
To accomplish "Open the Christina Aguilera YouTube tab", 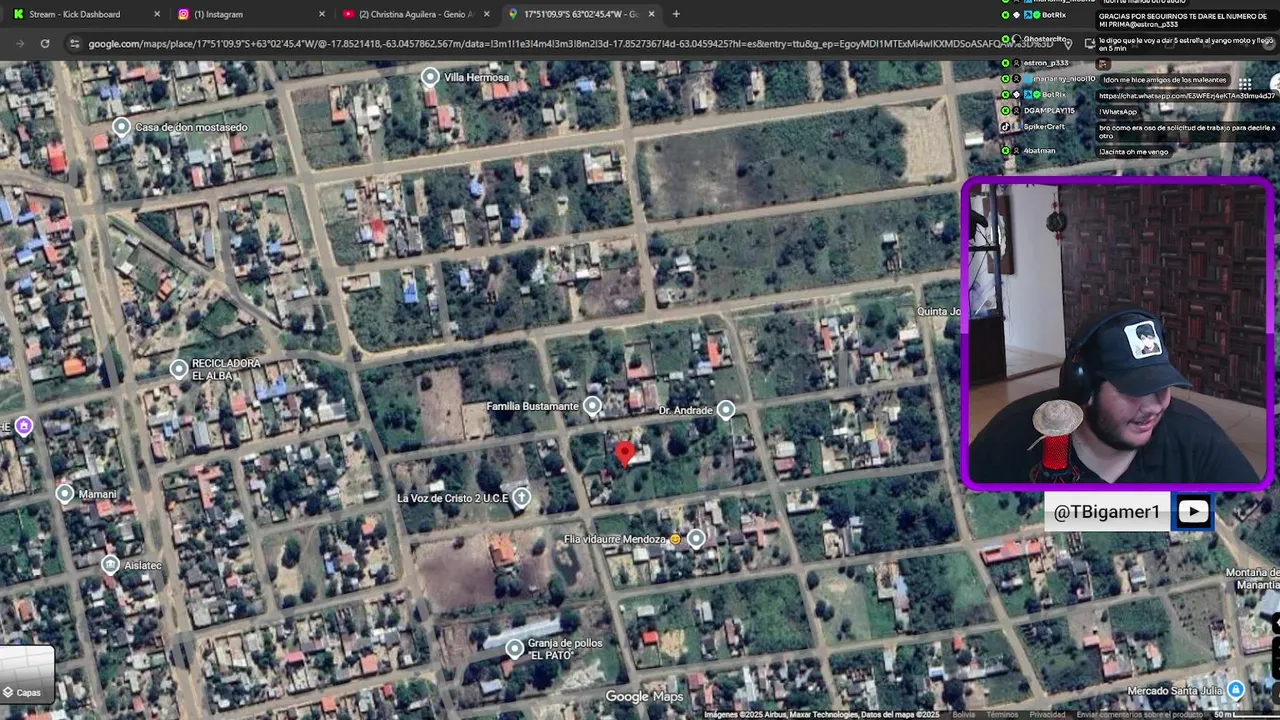I will click(x=412, y=14).
